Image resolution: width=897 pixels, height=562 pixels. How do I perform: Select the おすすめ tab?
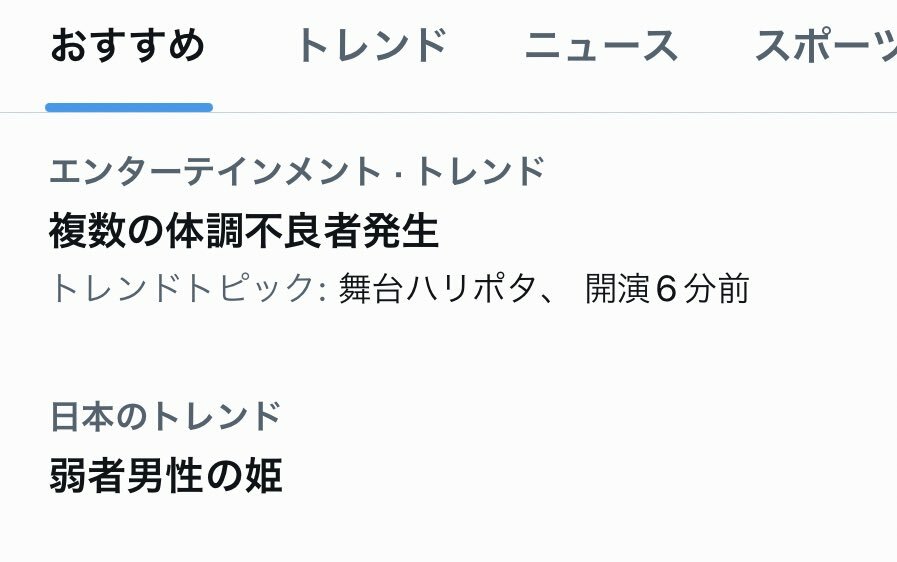pos(128,47)
